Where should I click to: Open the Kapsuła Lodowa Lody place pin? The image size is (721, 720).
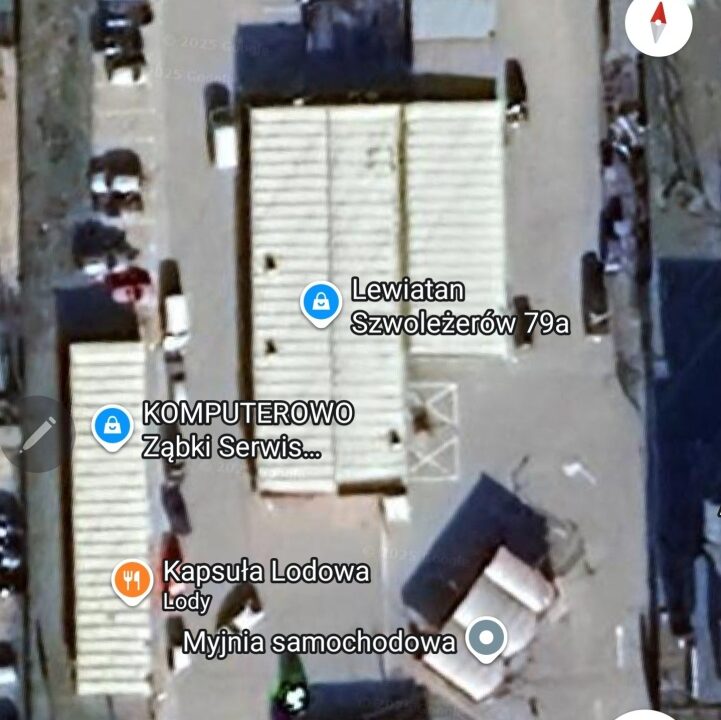click(131, 580)
